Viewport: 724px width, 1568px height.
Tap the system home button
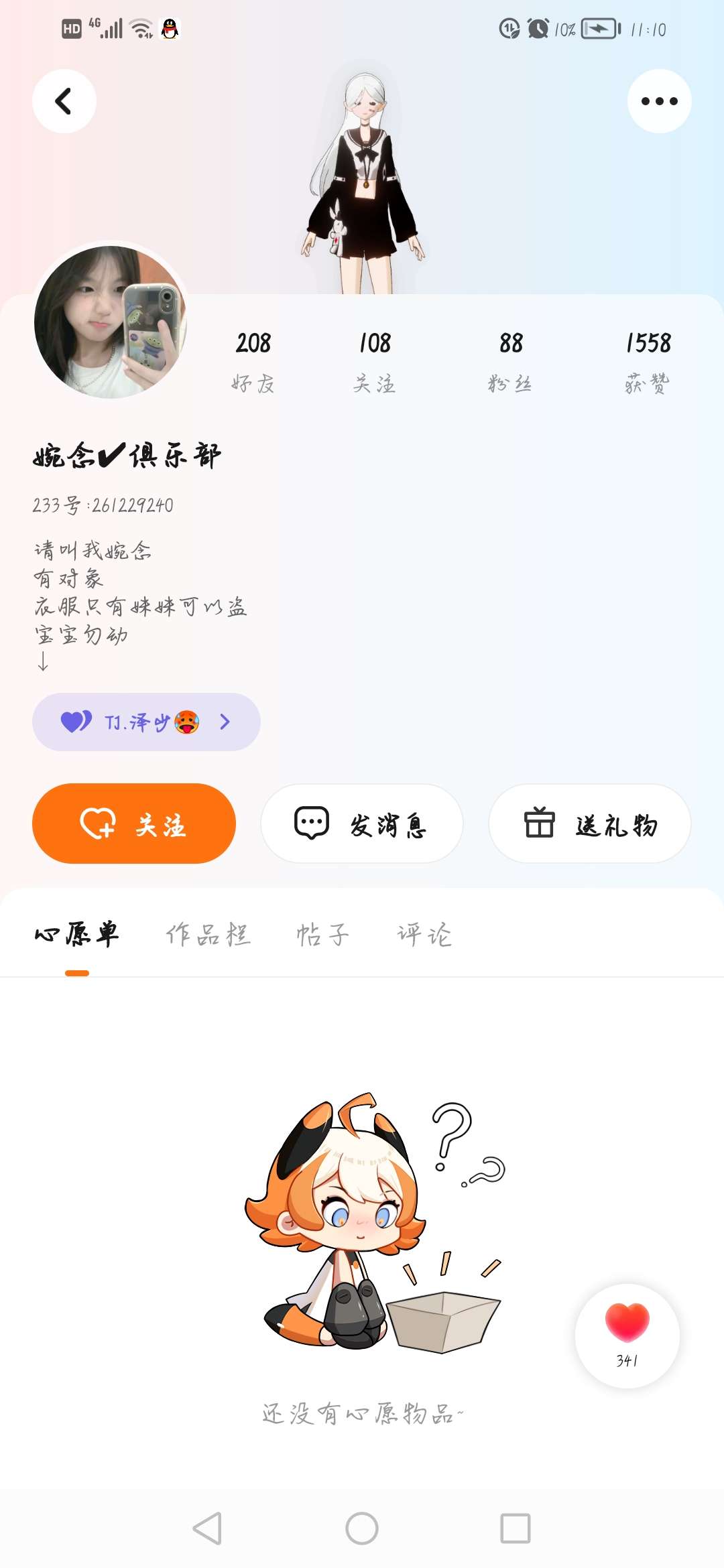tap(362, 1528)
